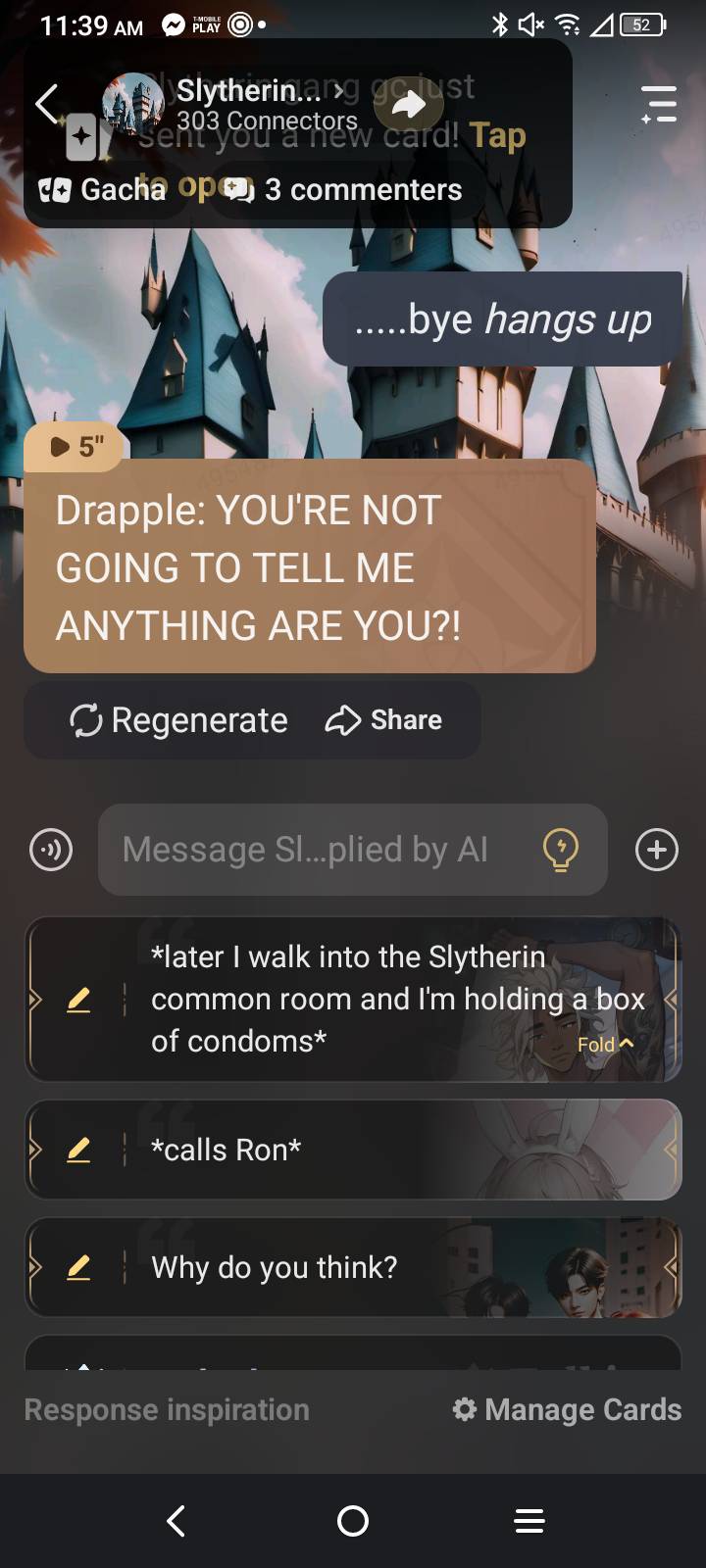Edit the 'Why do you think?' card
706x1568 pixels.
pos(78,1268)
